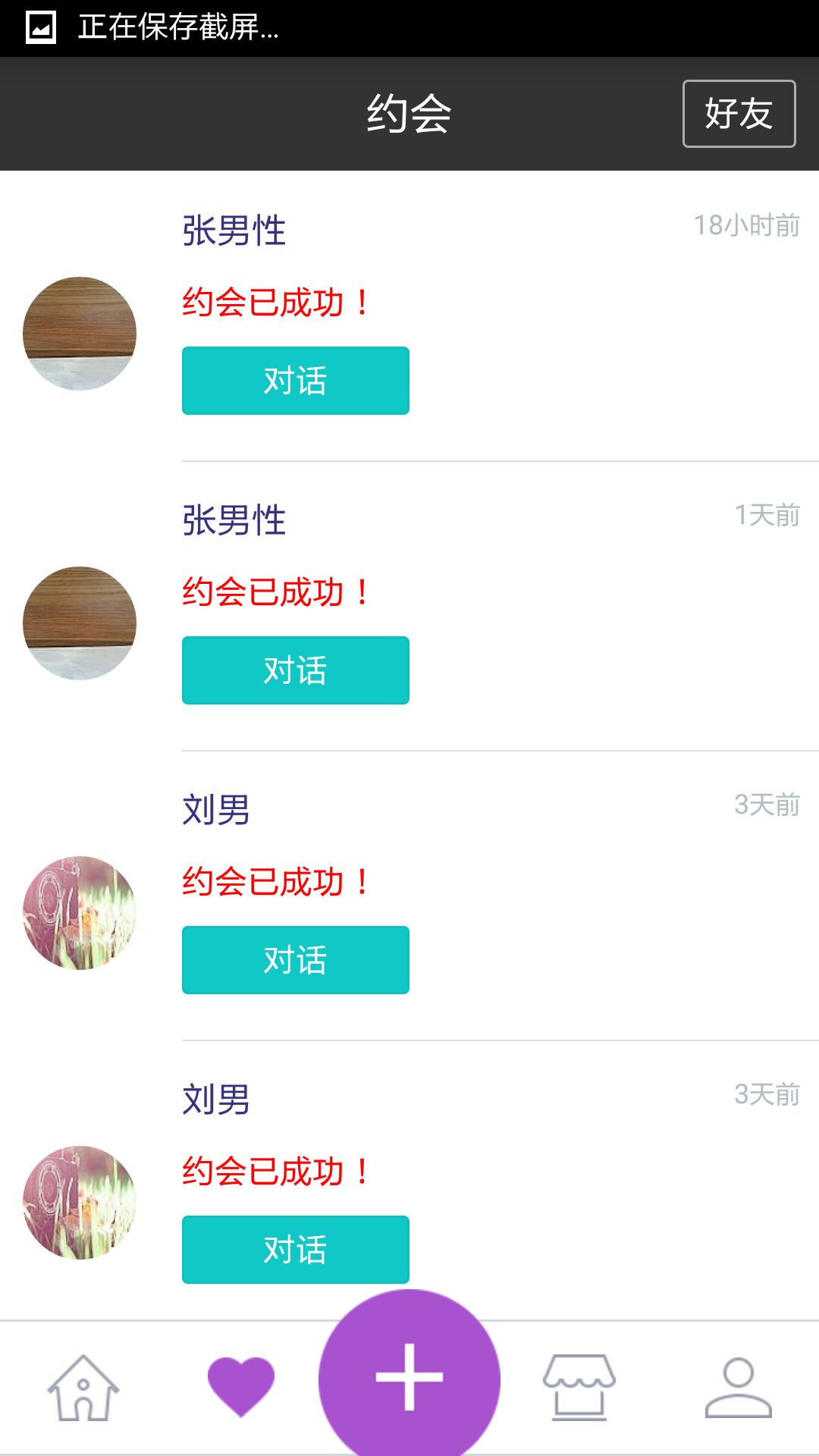Open 张男性's avatar on the 18小时前 entry

coord(80,334)
